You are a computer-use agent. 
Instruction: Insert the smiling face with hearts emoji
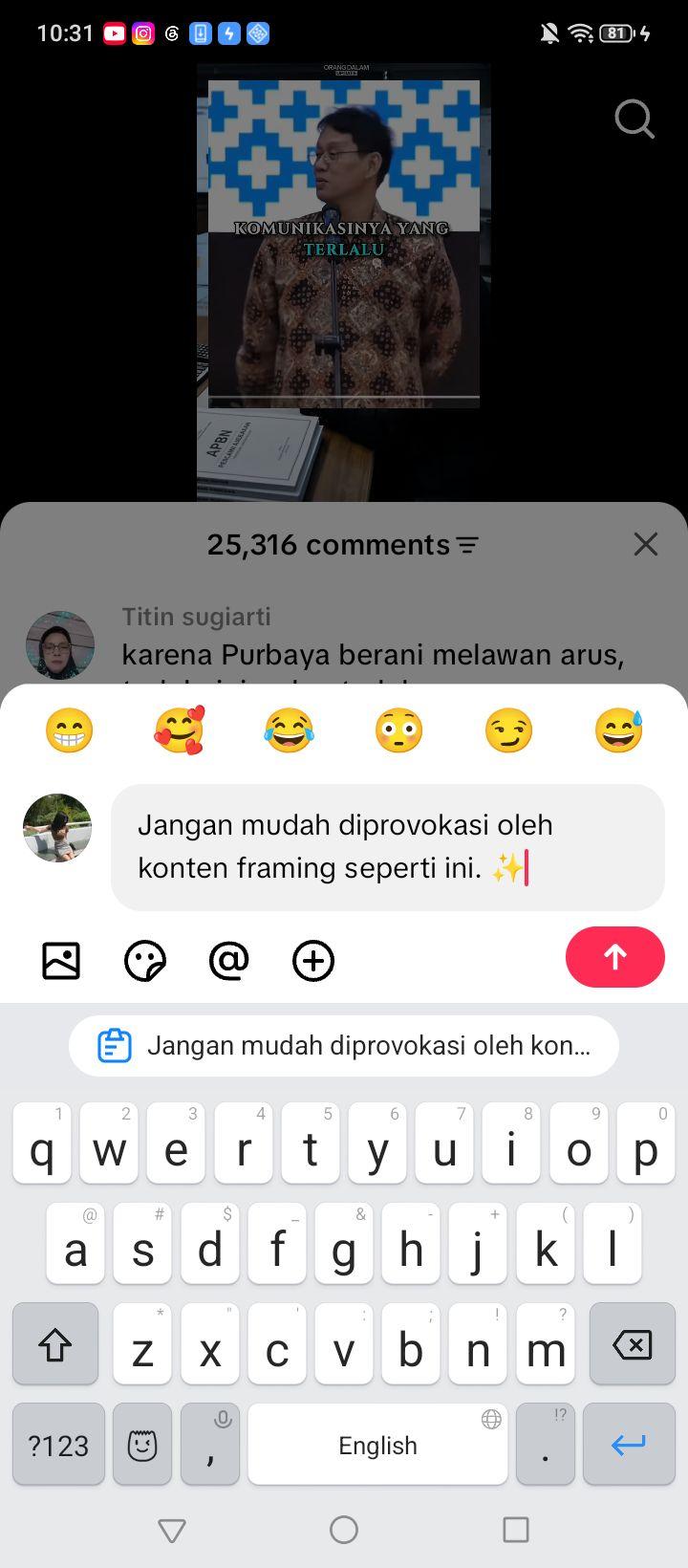(179, 730)
